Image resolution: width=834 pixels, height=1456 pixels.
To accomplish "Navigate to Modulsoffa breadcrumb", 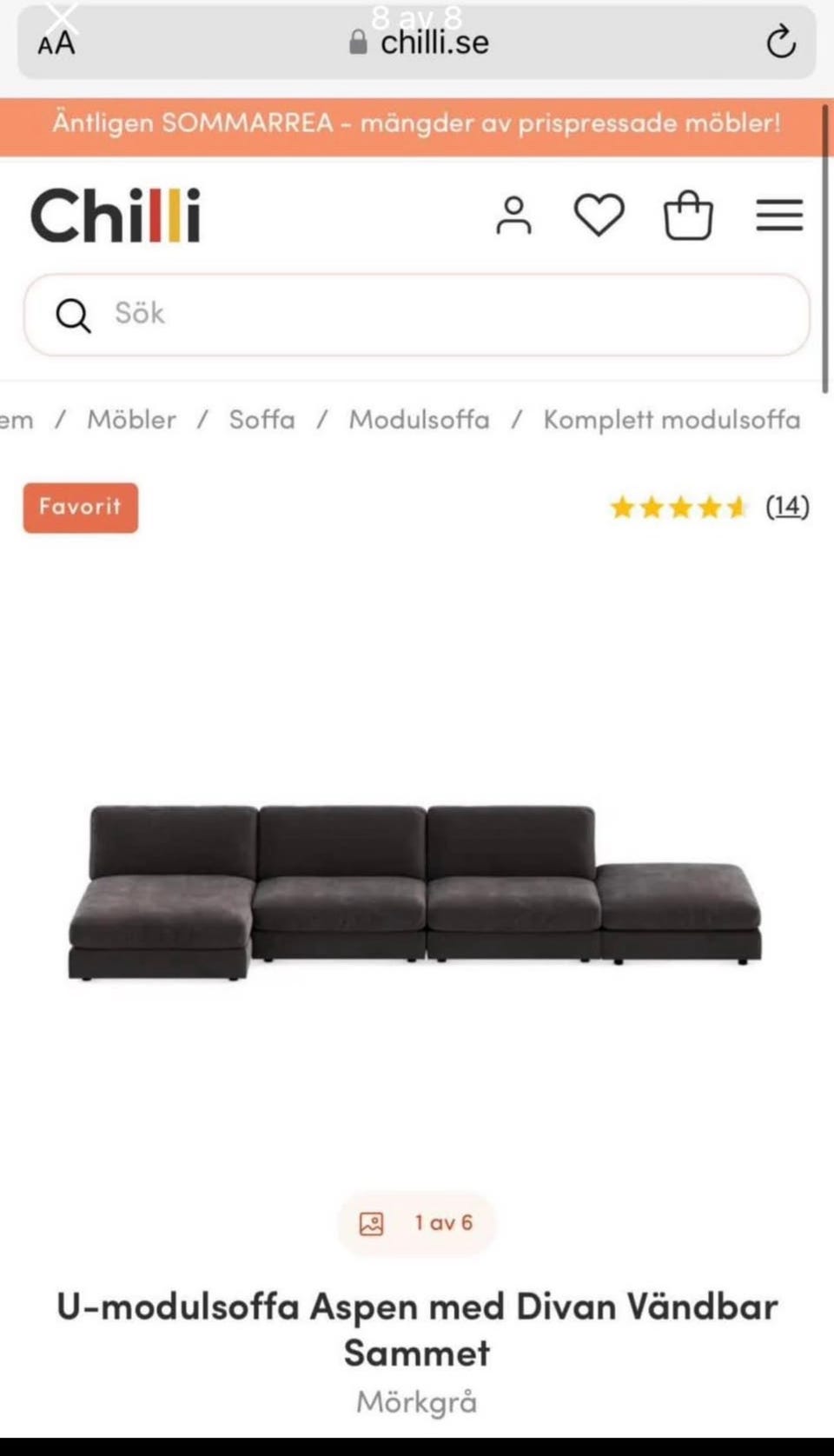I will pos(418,420).
